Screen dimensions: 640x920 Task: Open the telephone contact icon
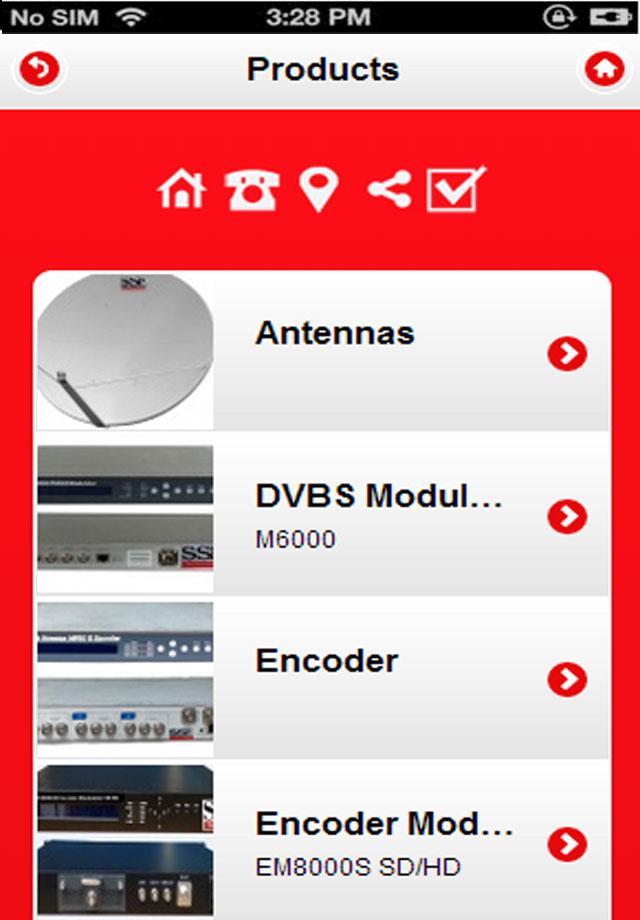[250, 189]
